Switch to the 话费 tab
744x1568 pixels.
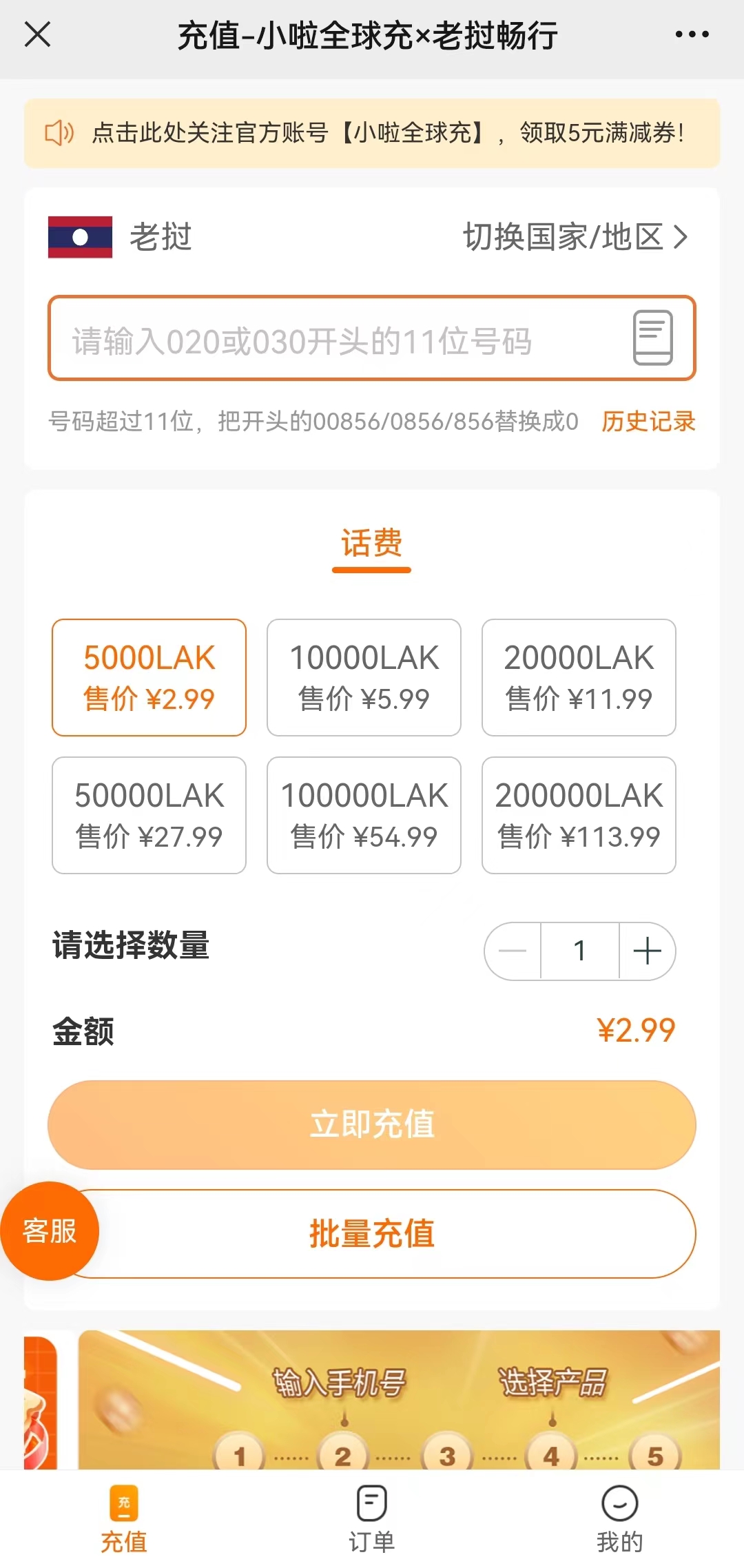[371, 544]
